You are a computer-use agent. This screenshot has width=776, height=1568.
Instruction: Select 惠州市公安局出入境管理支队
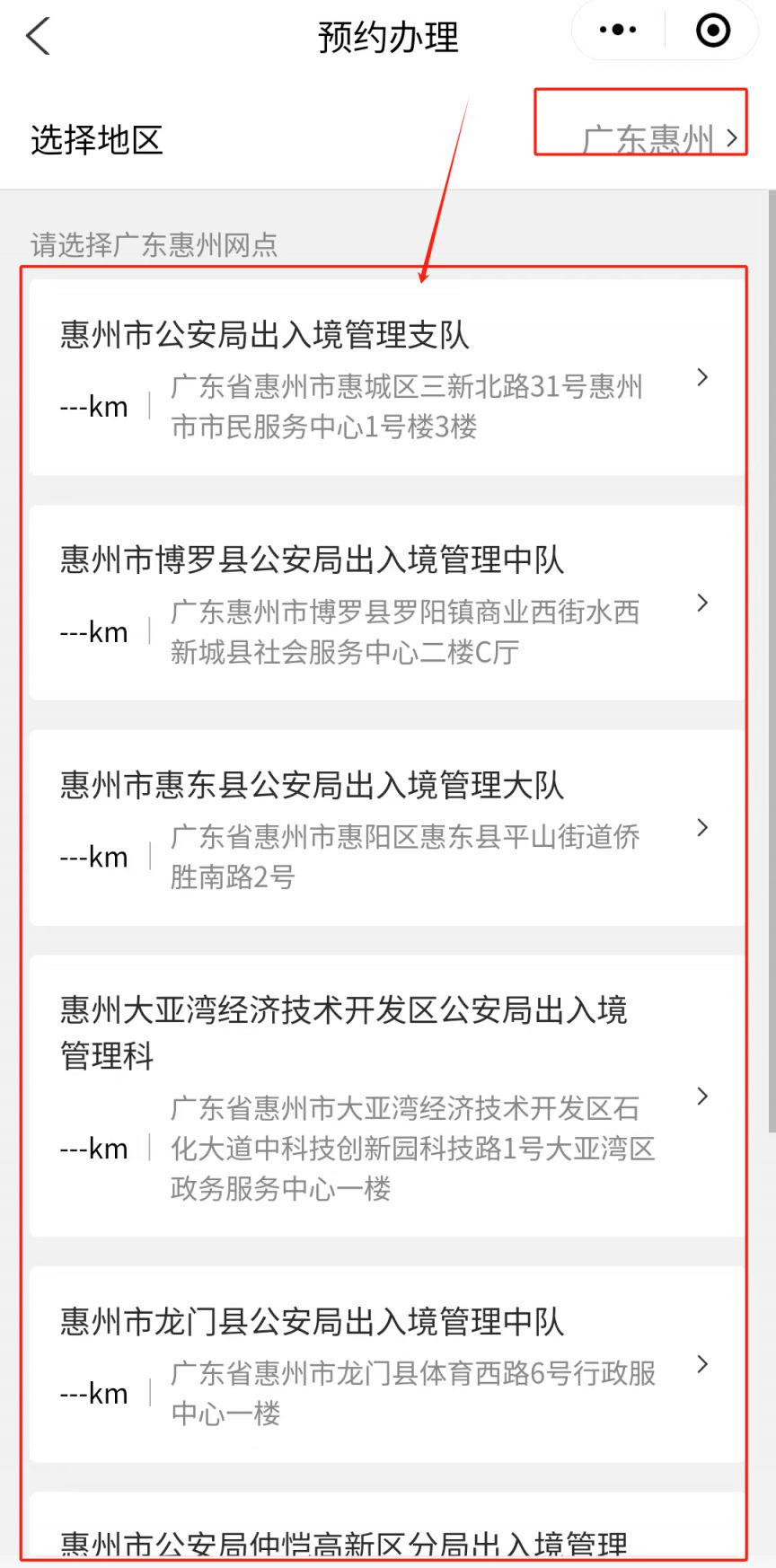(387, 377)
